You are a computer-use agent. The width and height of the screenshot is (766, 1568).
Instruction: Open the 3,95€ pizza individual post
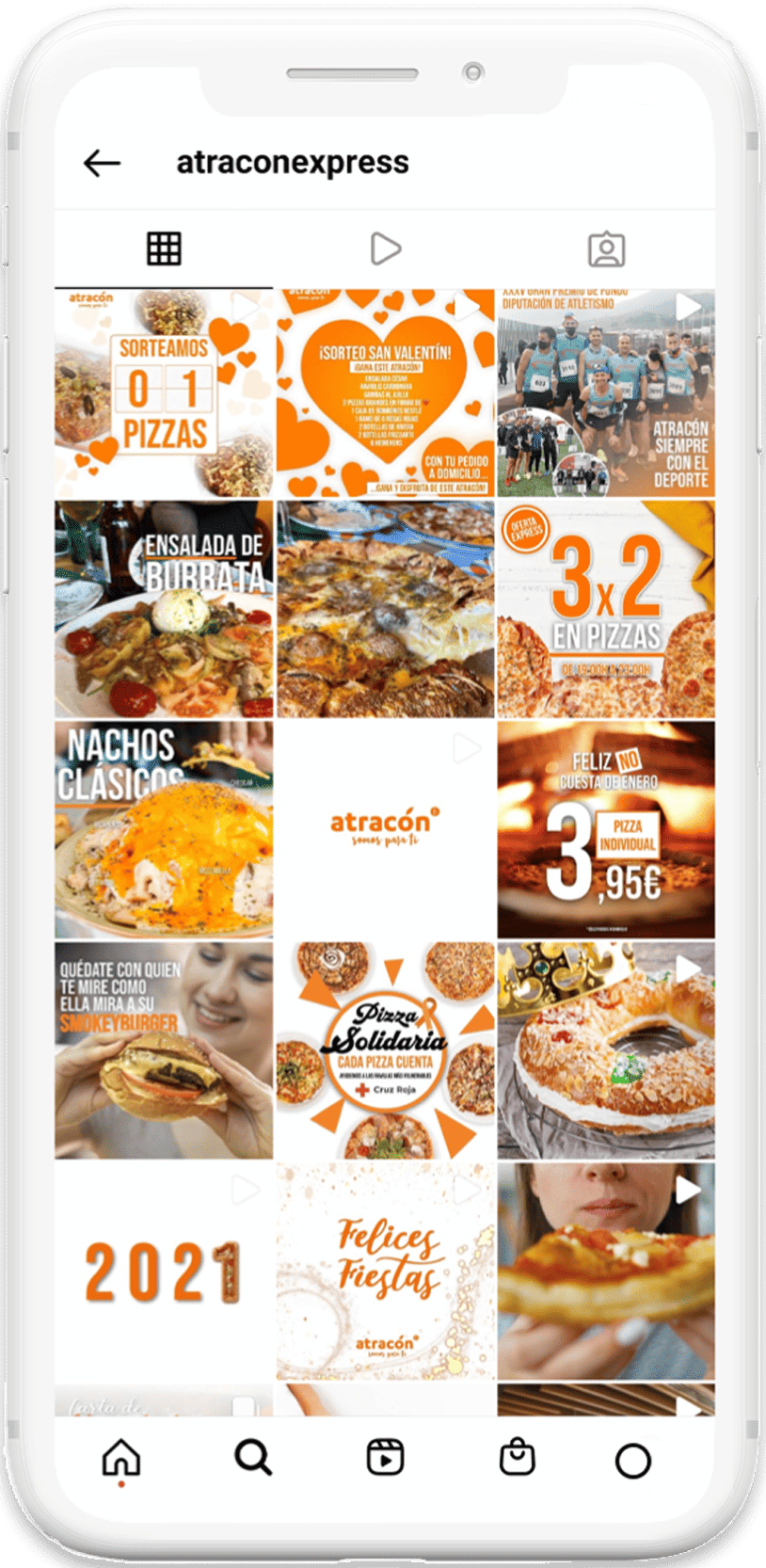[606, 830]
